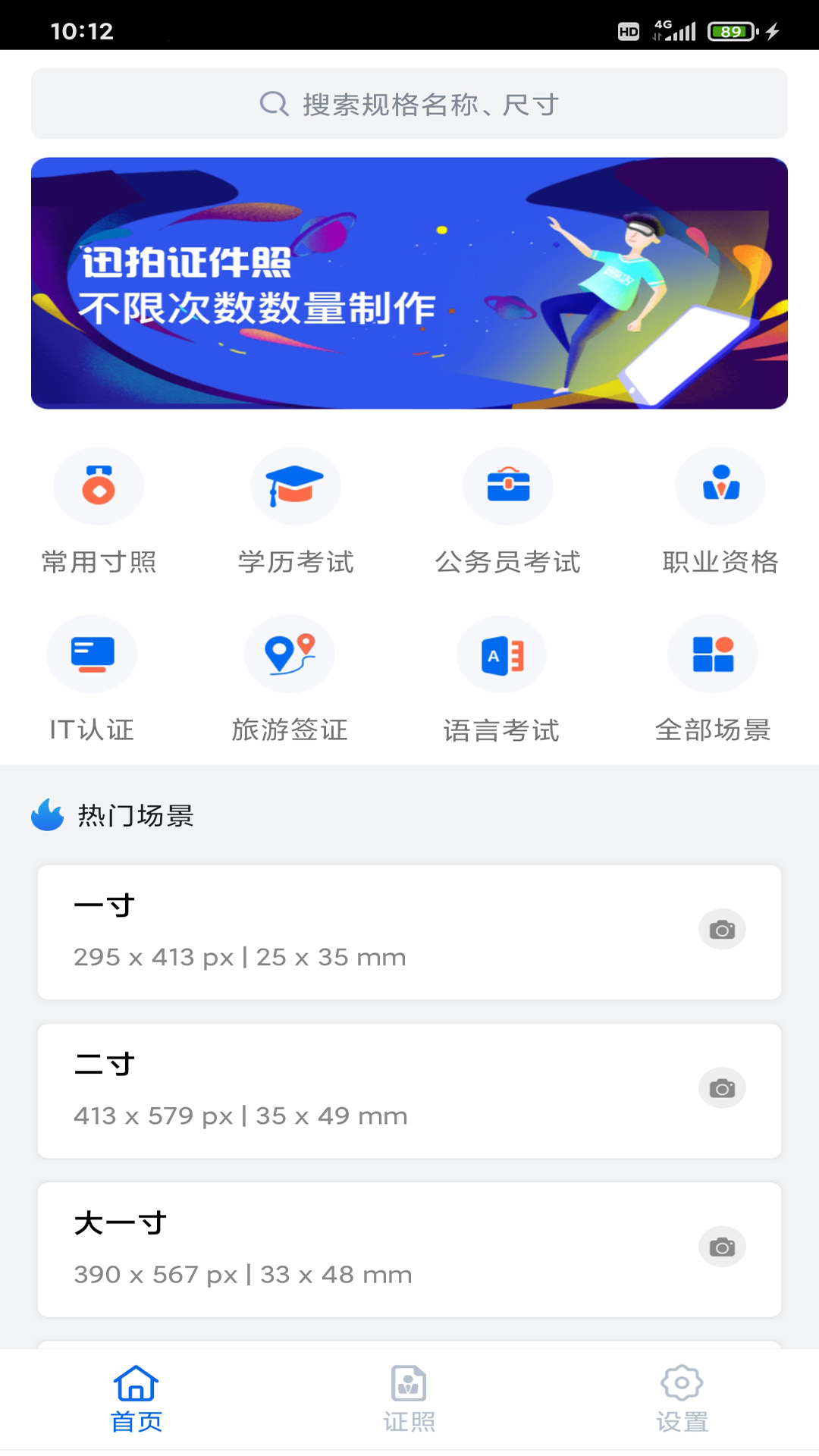Select the 学历考试 graduation cap icon
Viewport: 819px width, 1456px height.
pyautogui.click(x=296, y=486)
